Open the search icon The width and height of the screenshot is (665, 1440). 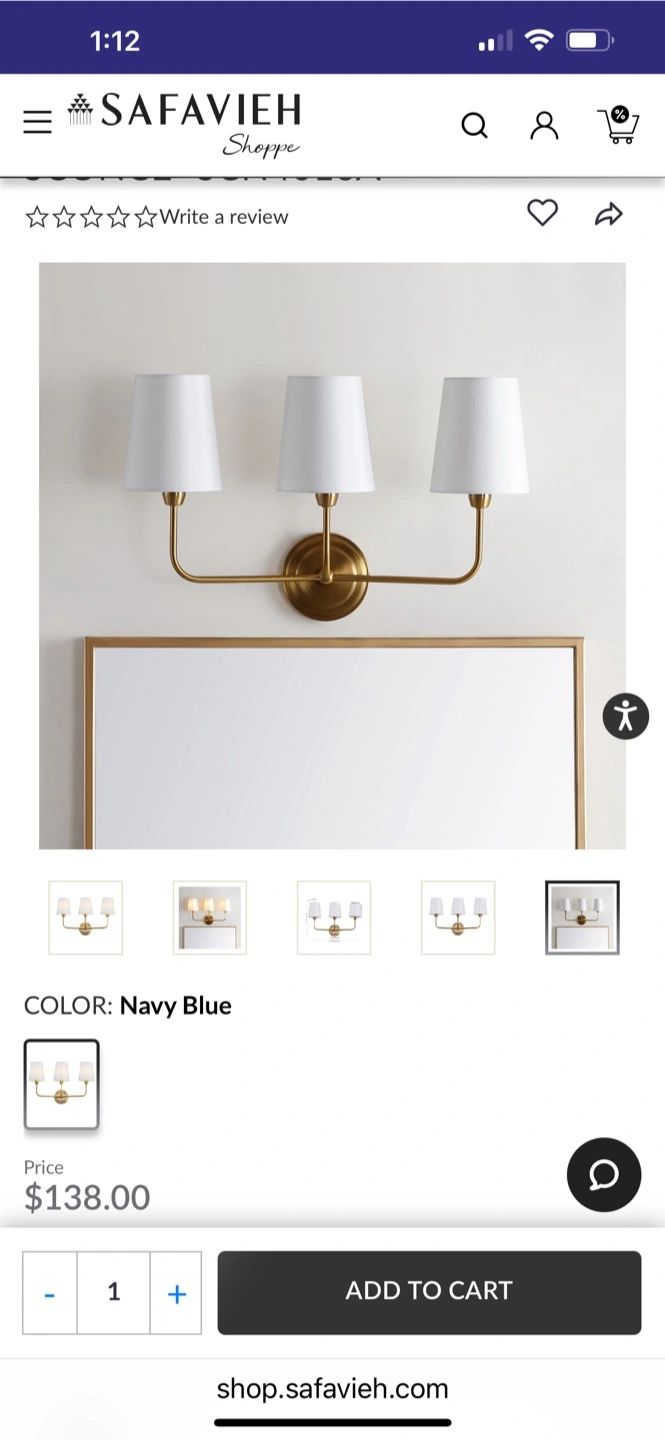(x=474, y=125)
